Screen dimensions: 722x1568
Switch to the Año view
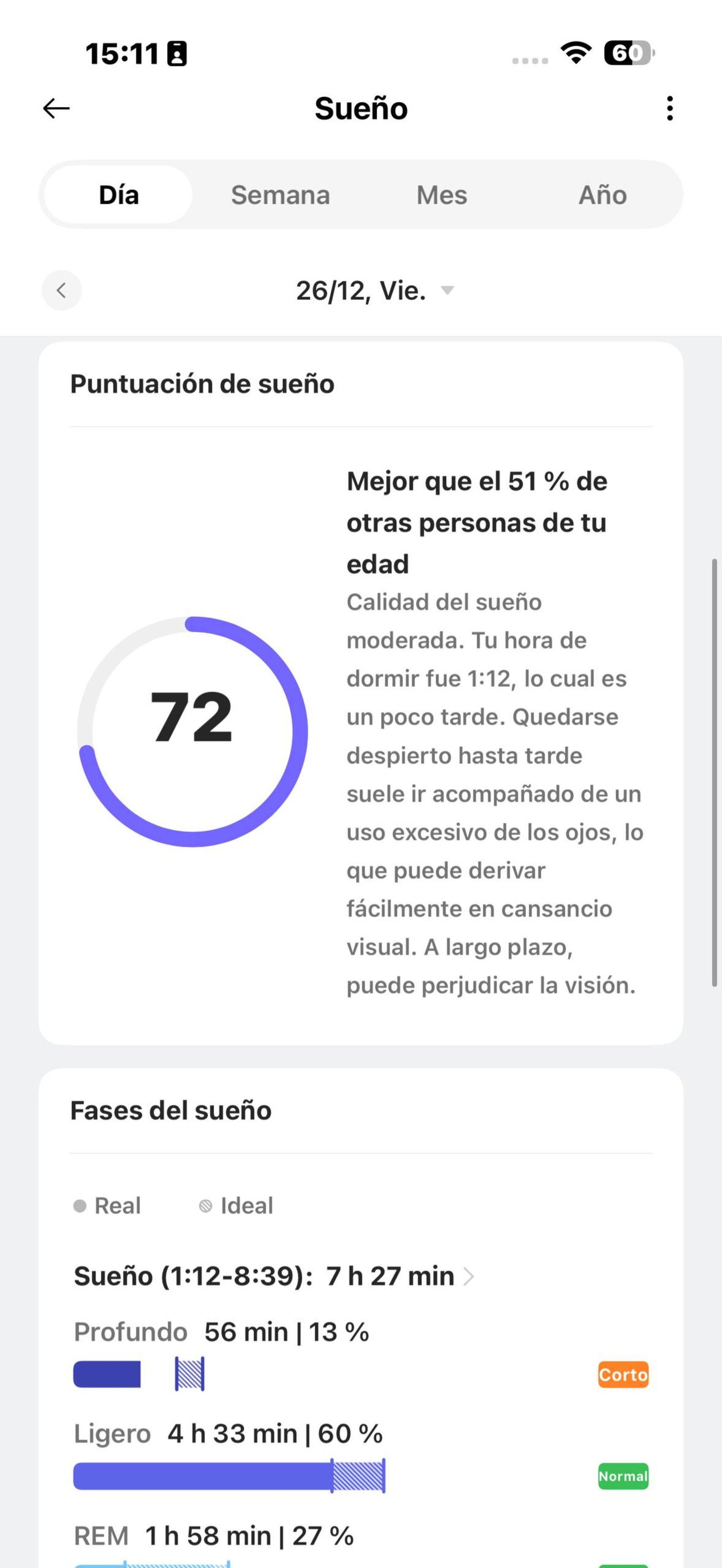(x=602, y=195)
